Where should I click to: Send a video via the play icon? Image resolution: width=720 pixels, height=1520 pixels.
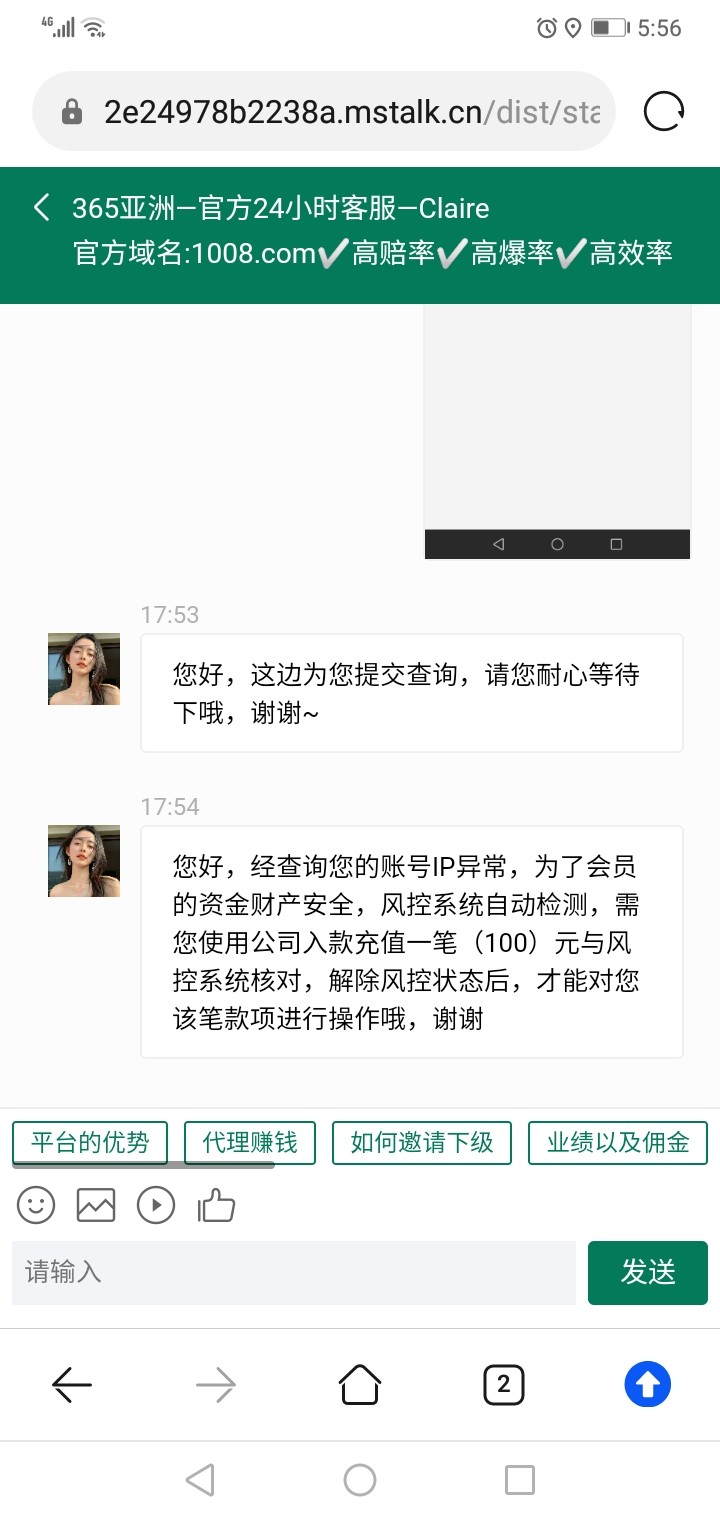click(x=156, y=1205)
